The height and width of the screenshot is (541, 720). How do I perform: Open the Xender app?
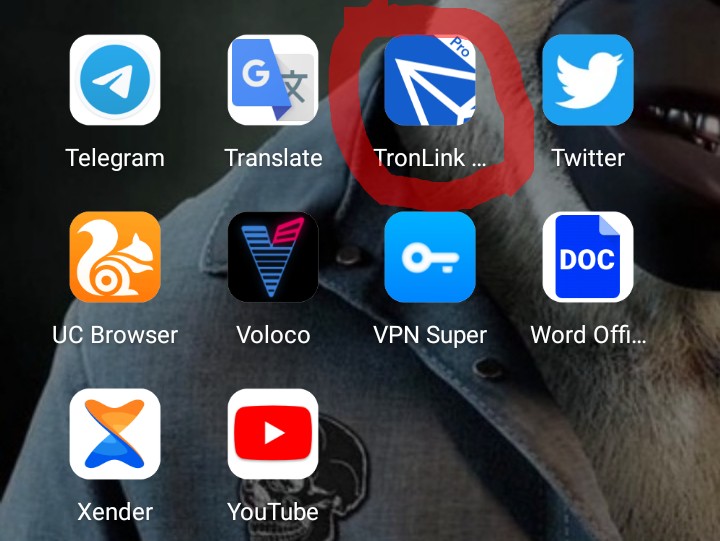pos(115,434)
